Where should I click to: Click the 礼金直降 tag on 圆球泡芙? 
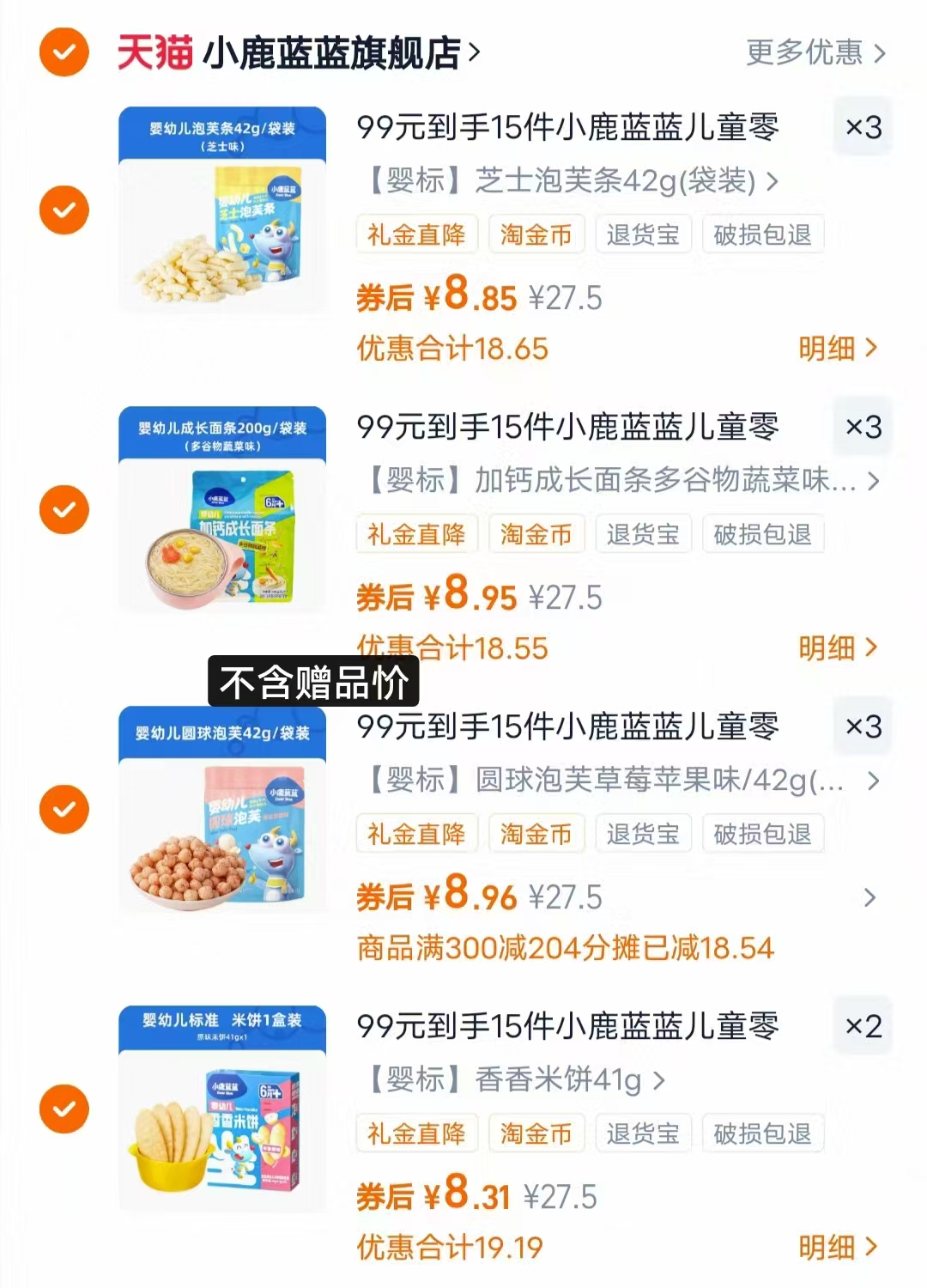click(415, 833)
